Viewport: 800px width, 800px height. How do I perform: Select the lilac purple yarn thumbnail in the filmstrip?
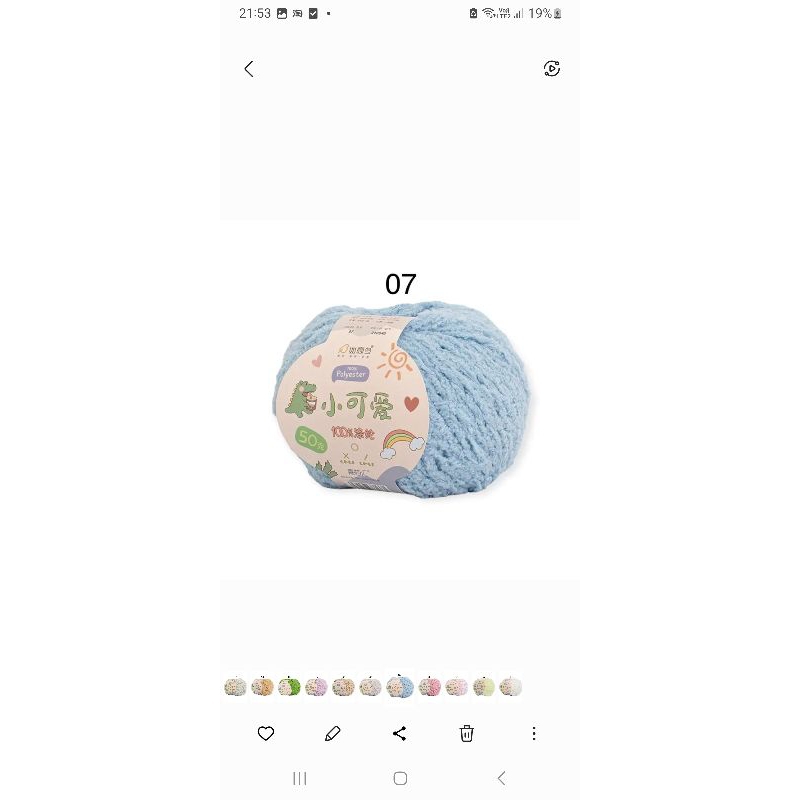tap(317, 687)
